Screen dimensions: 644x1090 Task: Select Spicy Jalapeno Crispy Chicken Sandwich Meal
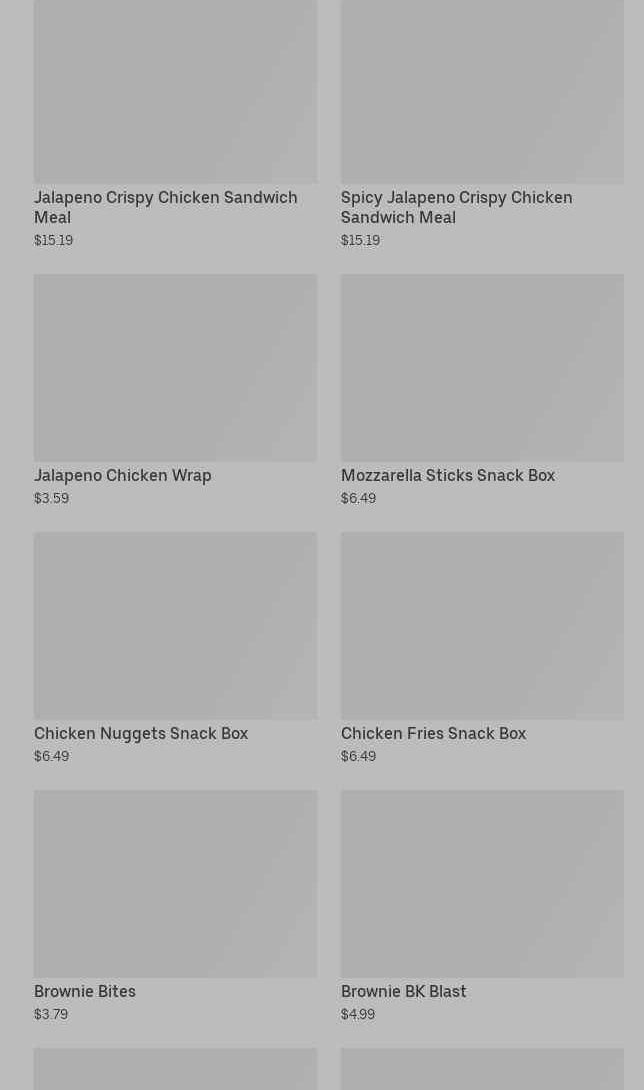pyautogui.click(x=482, y=125)
